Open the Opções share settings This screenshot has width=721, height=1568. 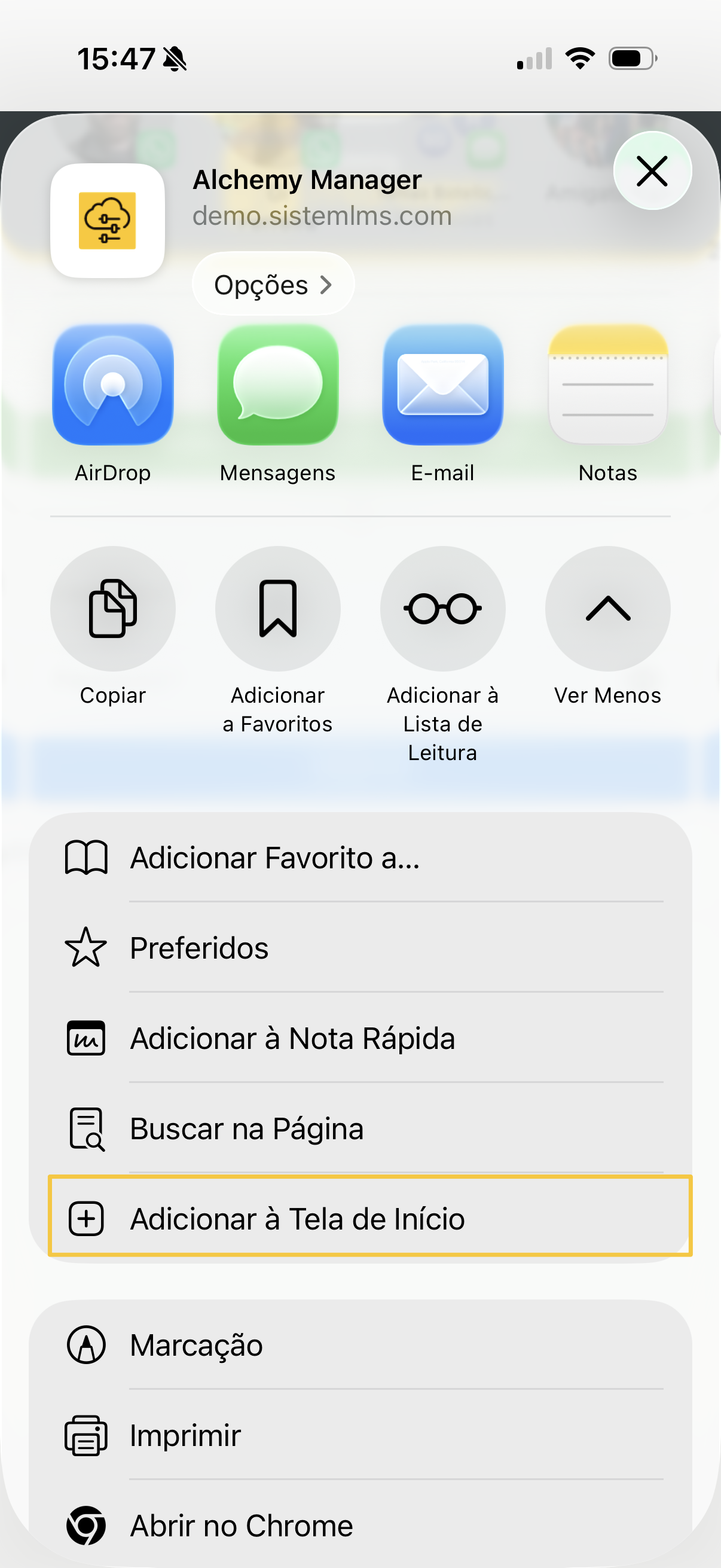pos(273,284)
